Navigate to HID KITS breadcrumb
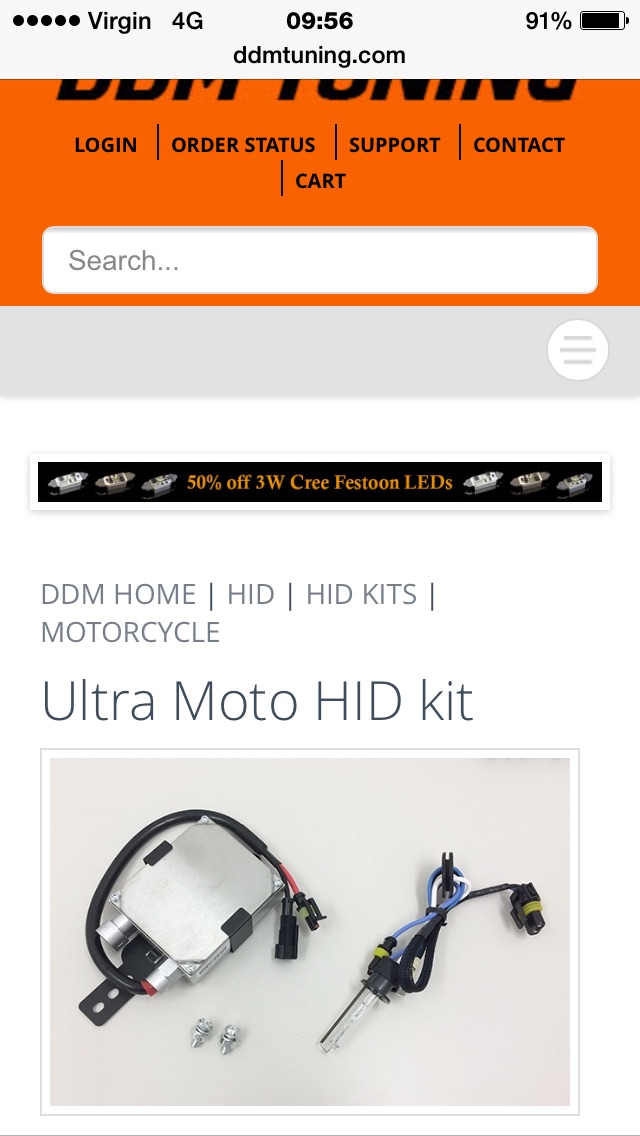 coord(361,594)
